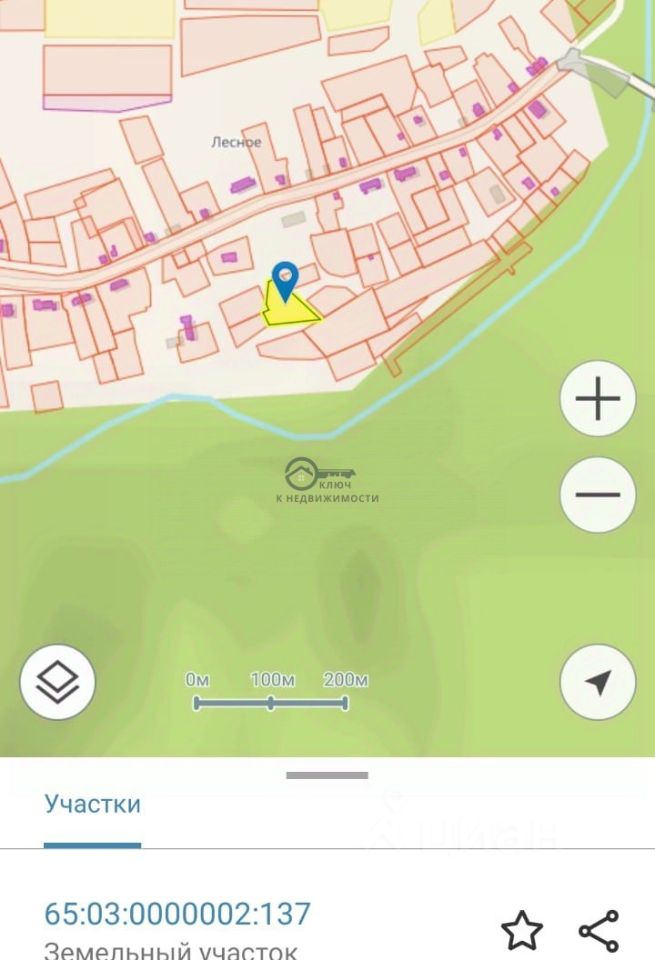Open the map layers selector
The image size is (655, 960).
click(58, 683)
